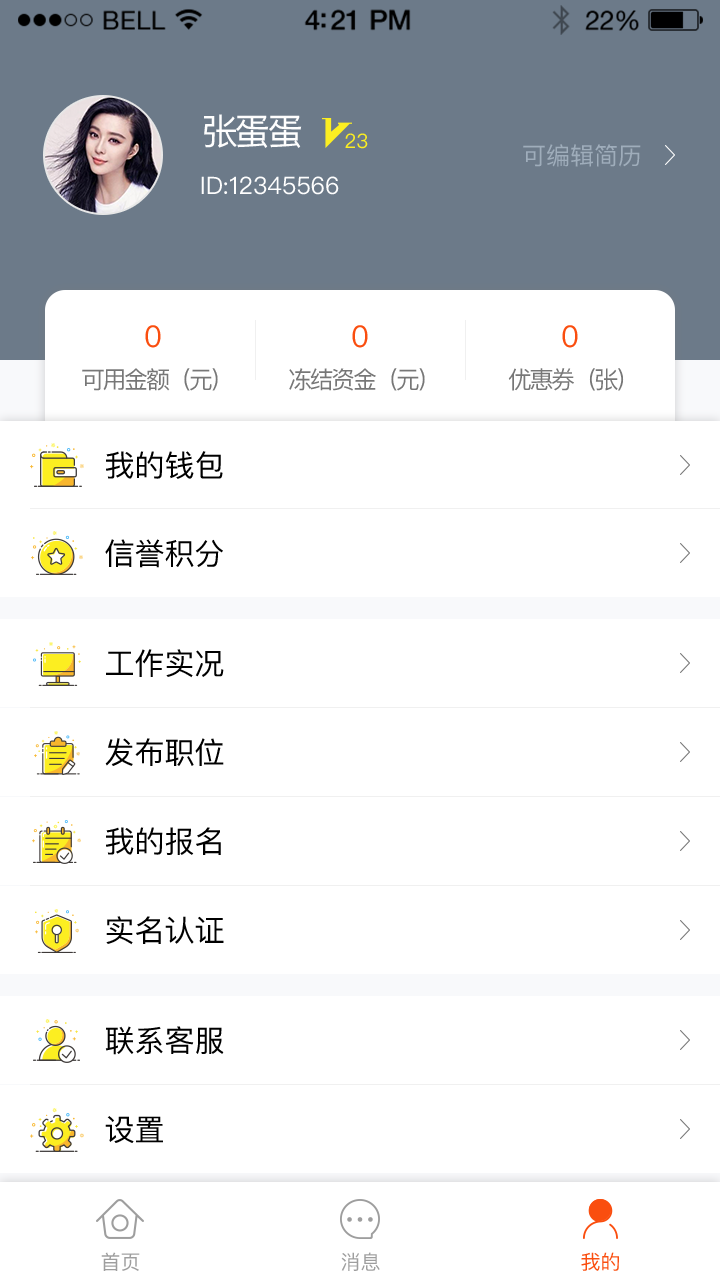
Task: Open 我的报名 my sign-ups row
Action: [360, 842]
